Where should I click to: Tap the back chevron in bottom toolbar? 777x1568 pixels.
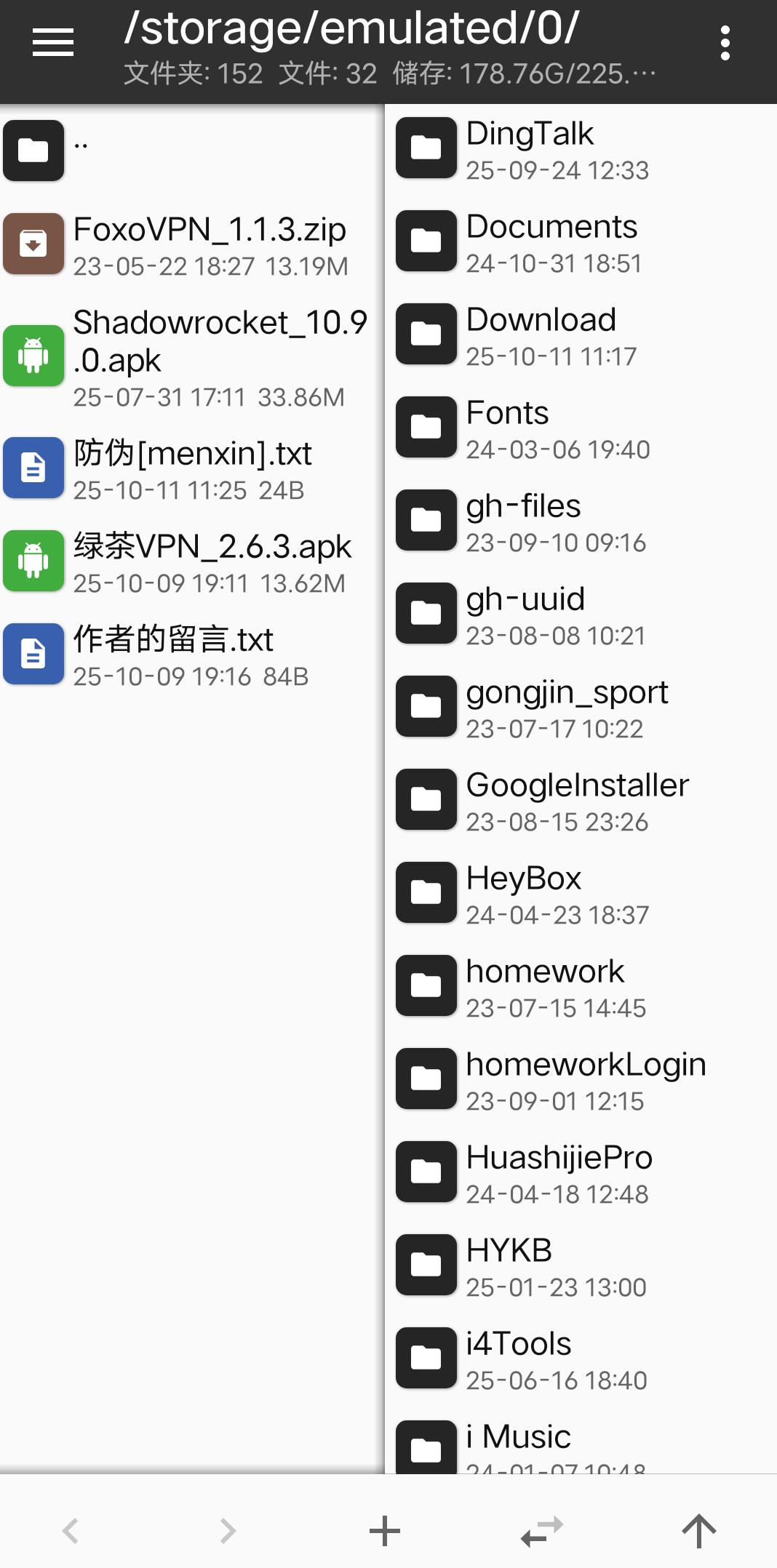71,1530
